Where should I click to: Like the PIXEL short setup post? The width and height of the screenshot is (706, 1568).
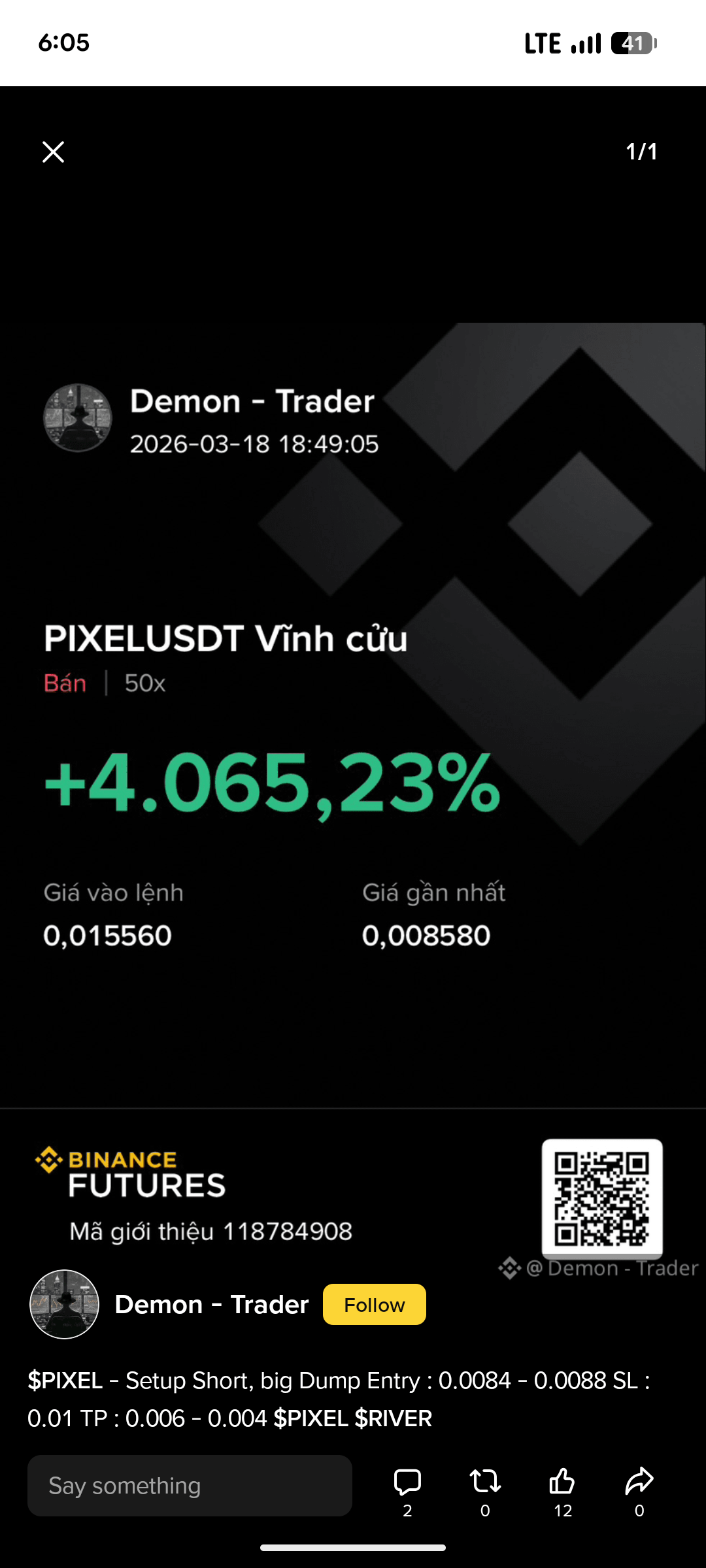562,1483
